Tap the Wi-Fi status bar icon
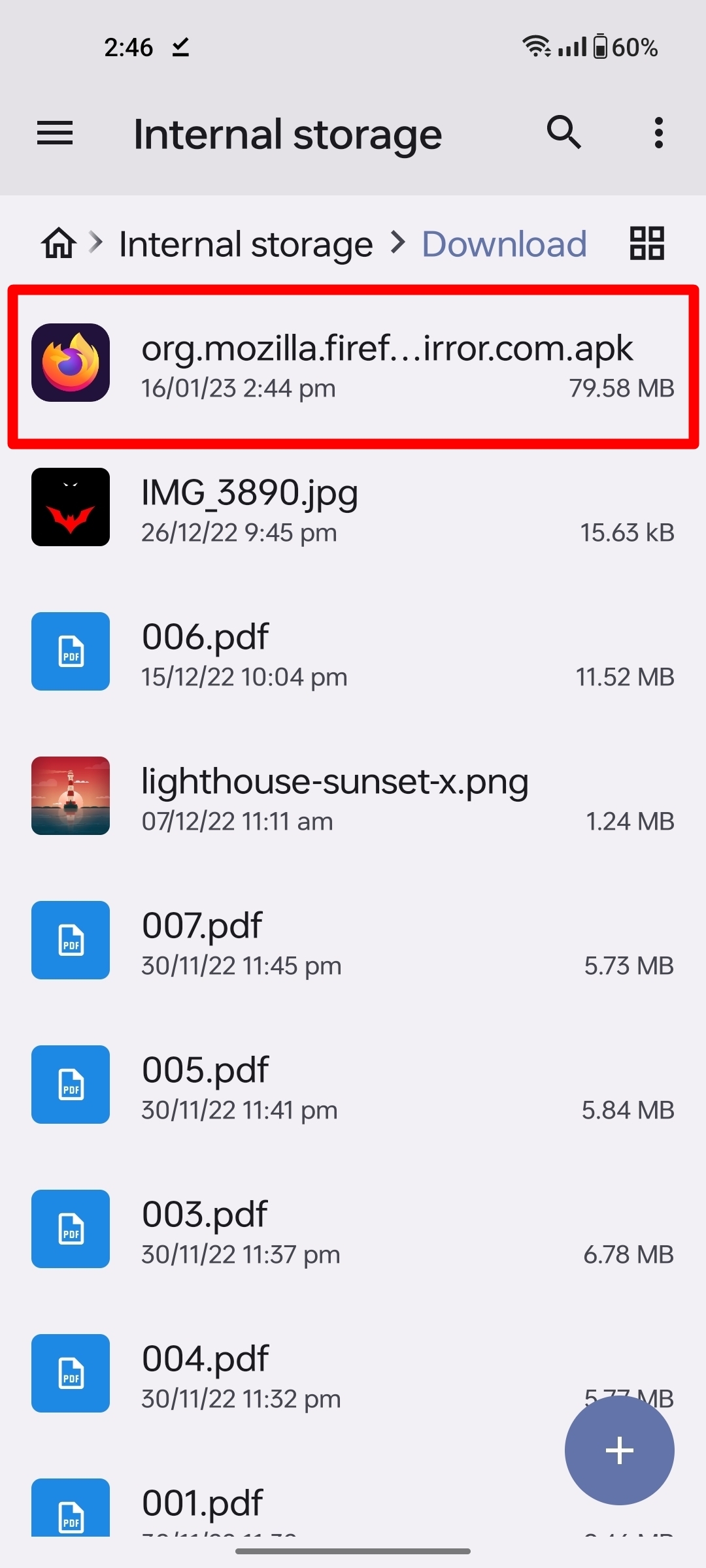706x1568 pixels. coord(536,46)
